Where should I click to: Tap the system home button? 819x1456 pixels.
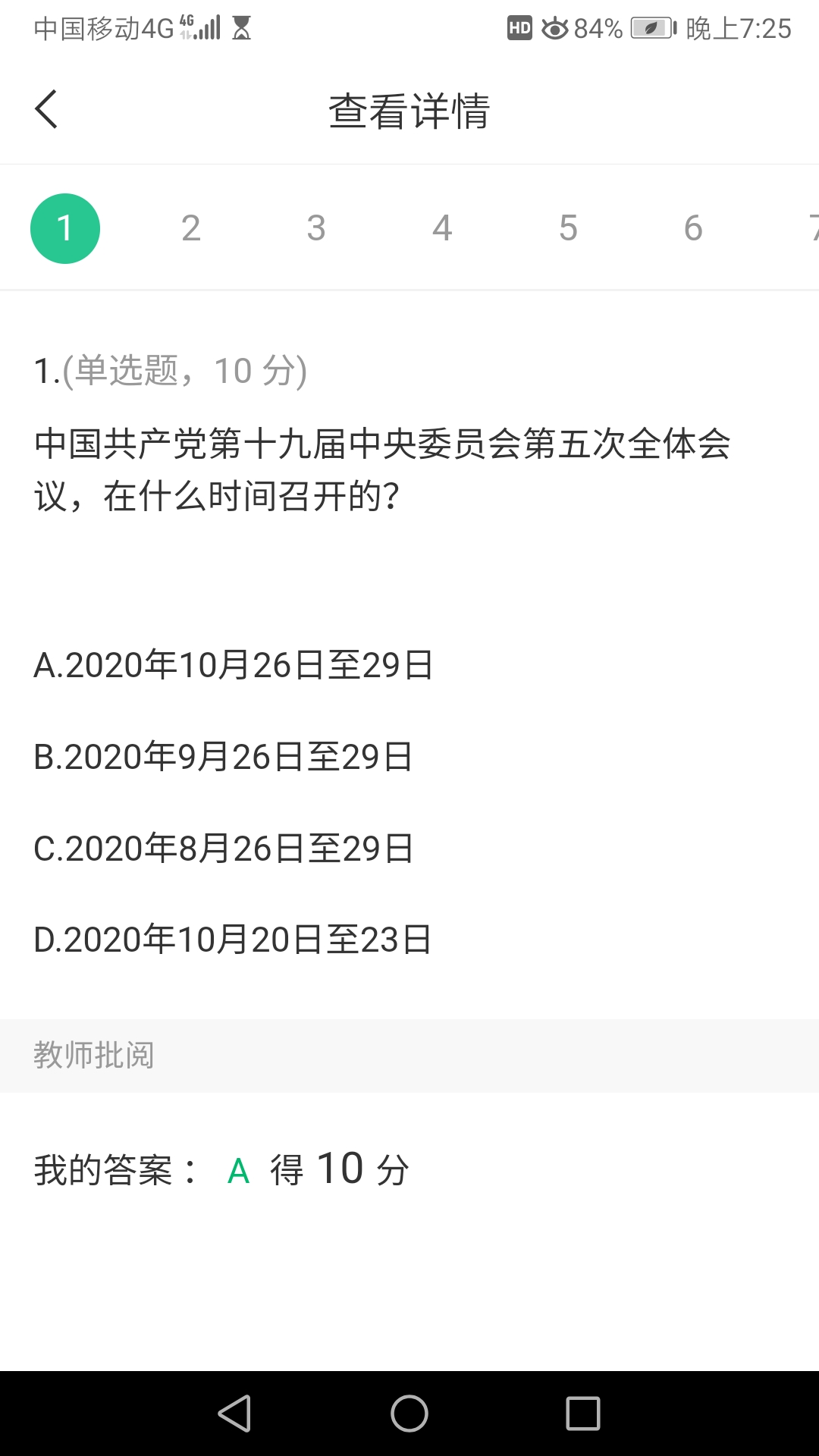pyautogui.click(x=409, y=1414)
